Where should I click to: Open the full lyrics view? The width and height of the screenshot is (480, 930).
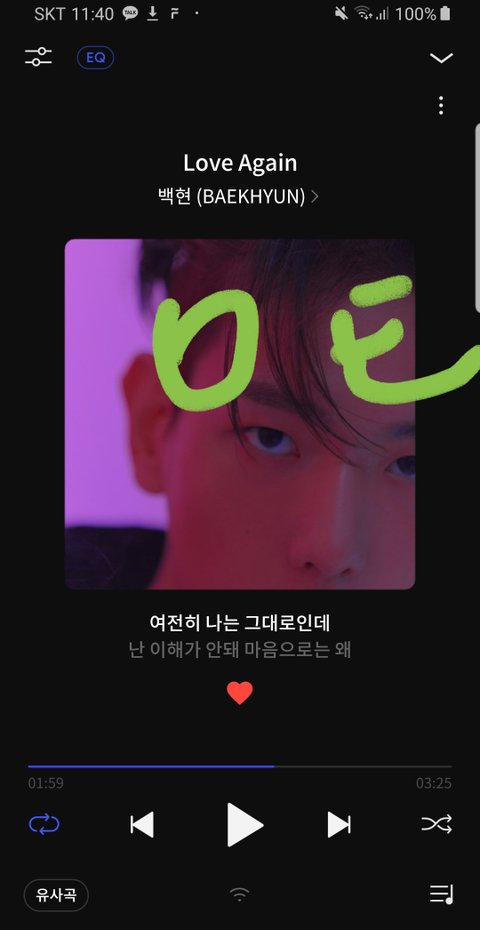[x=240, y=636]
